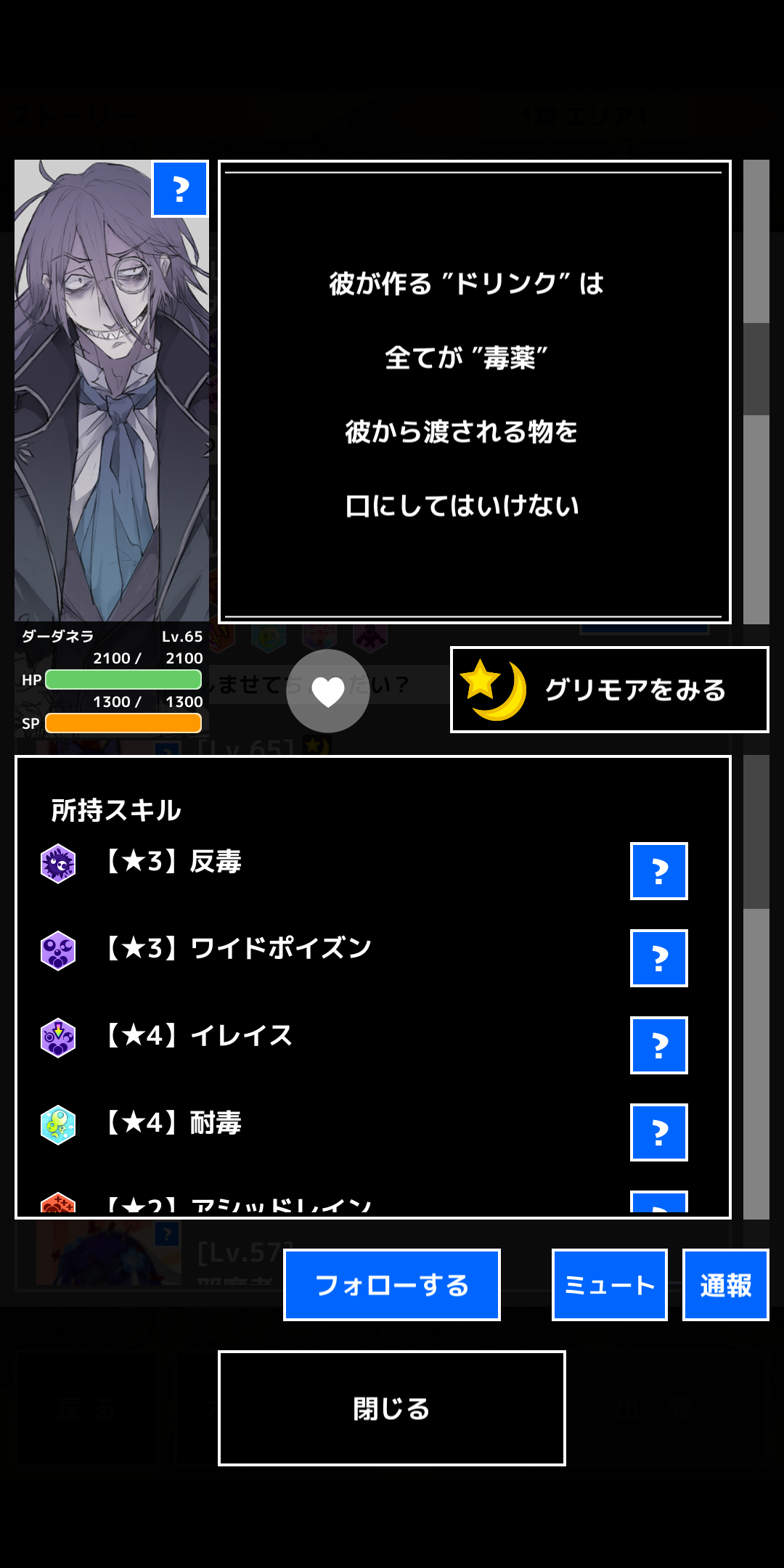Show details for the ワイドポイズン skill
This screenshot has height=1568, width=784.
659,958
